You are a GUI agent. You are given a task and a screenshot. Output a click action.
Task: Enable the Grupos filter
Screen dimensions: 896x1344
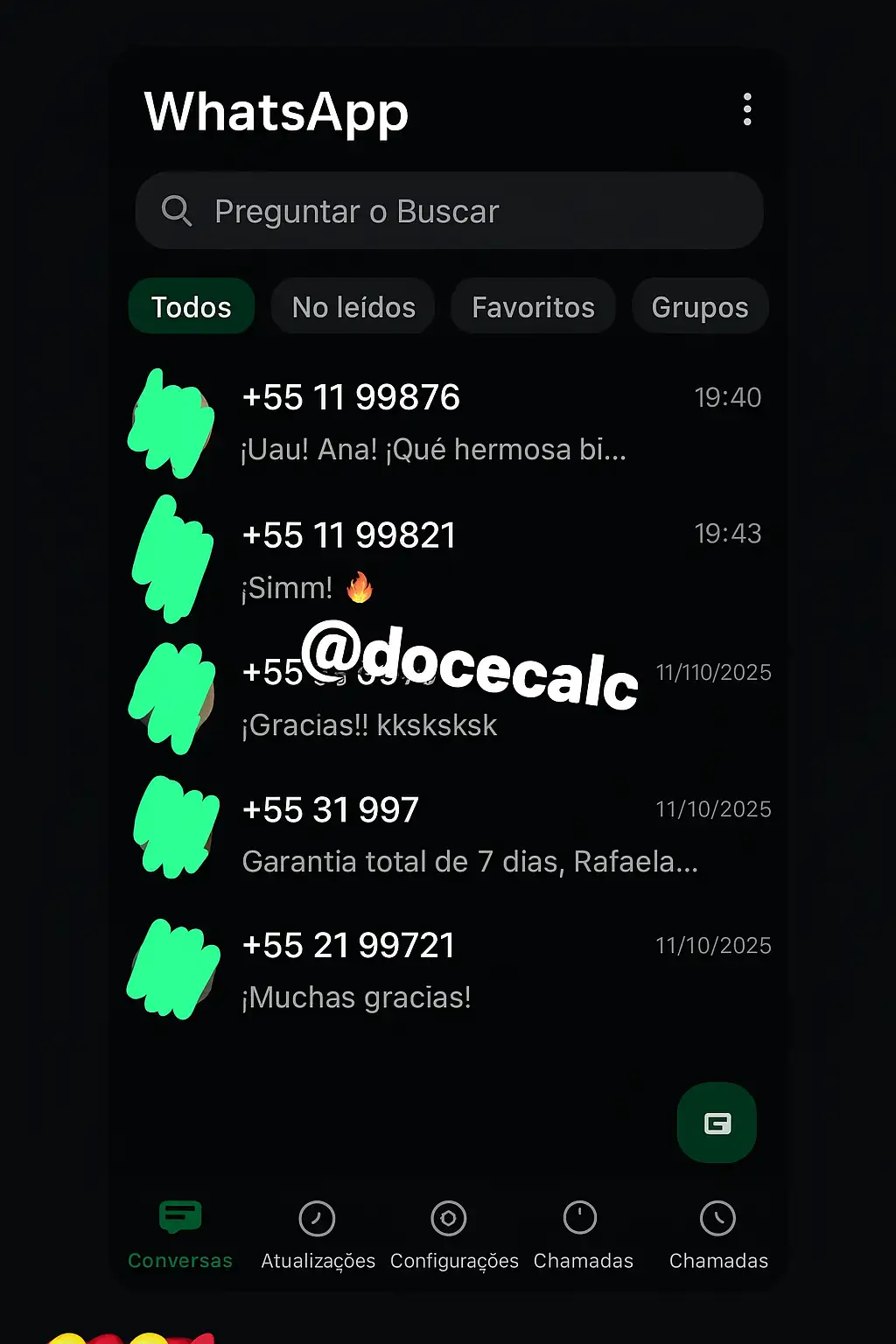coord(700,306)
